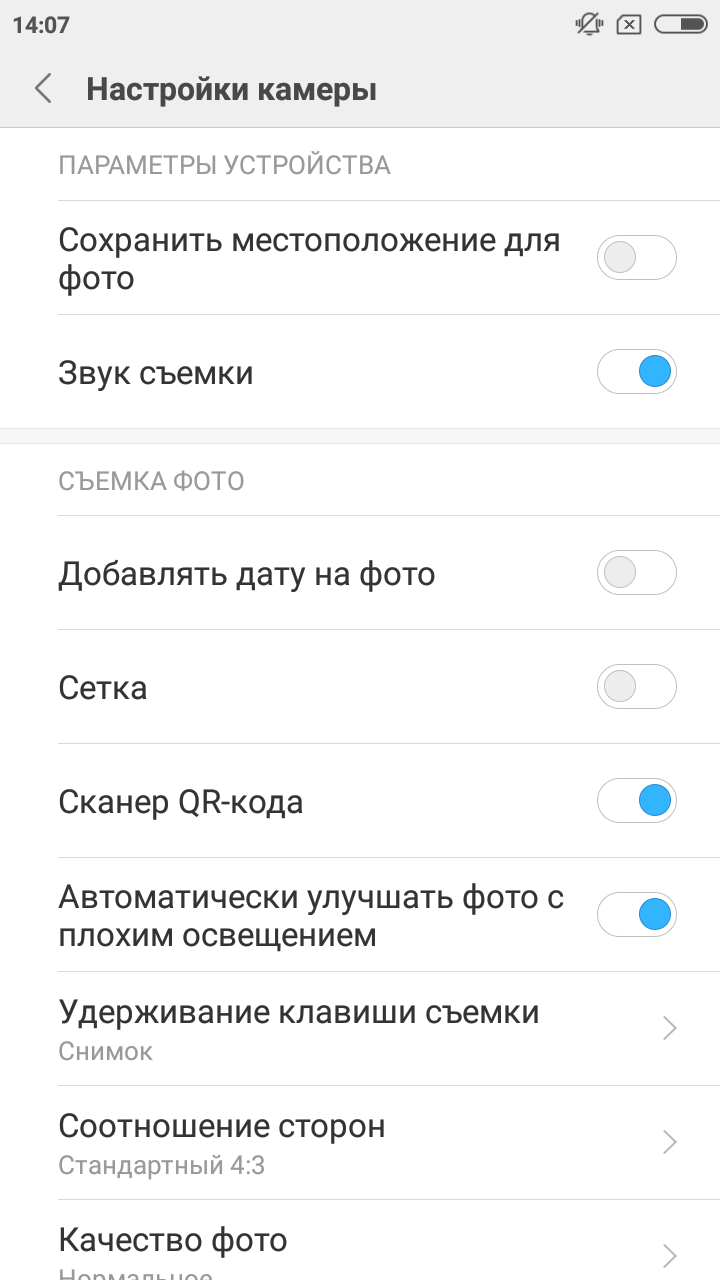Screen dimensions: 720x1280
Task: Toggle the Сетка switch on
Action: coord(637,687)
